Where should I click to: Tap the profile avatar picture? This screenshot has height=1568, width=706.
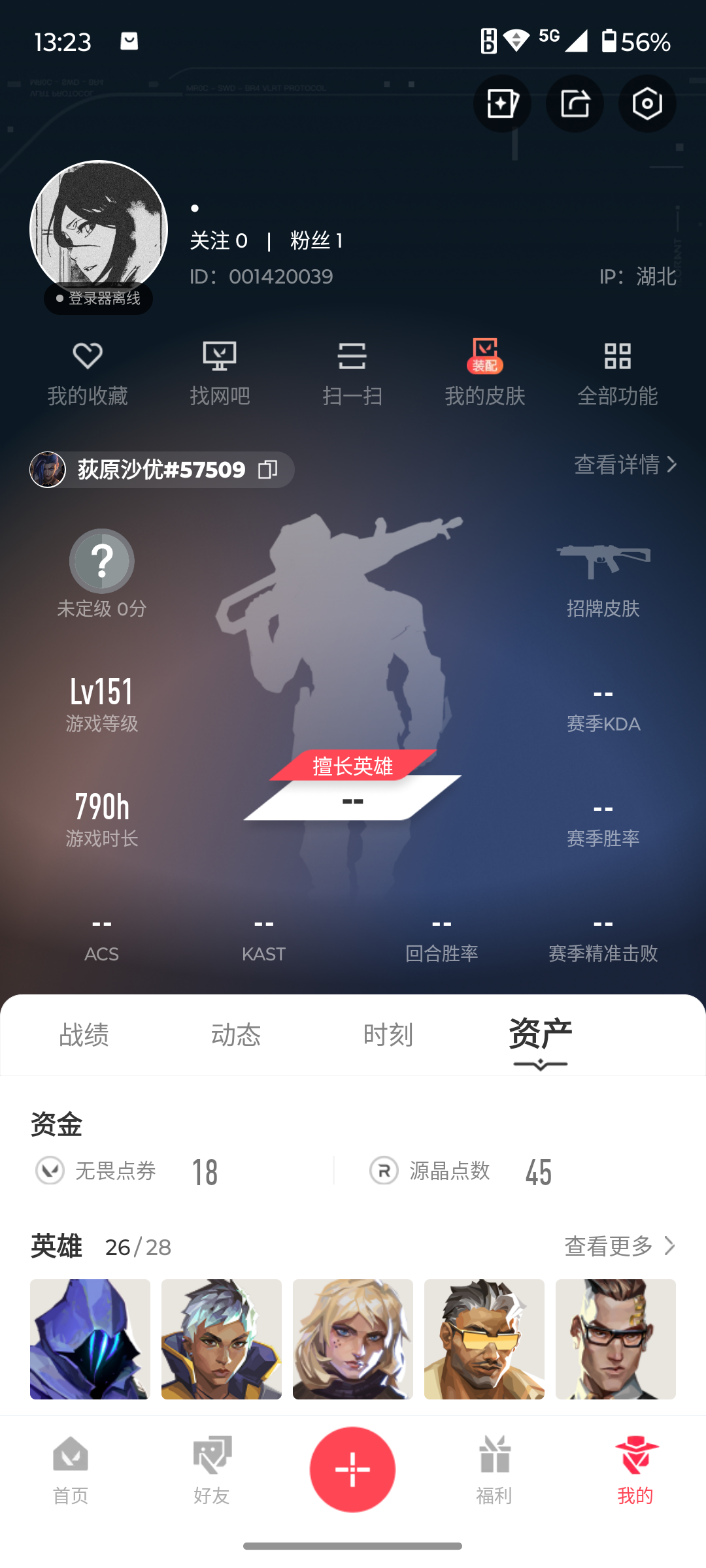click(99, 229)
